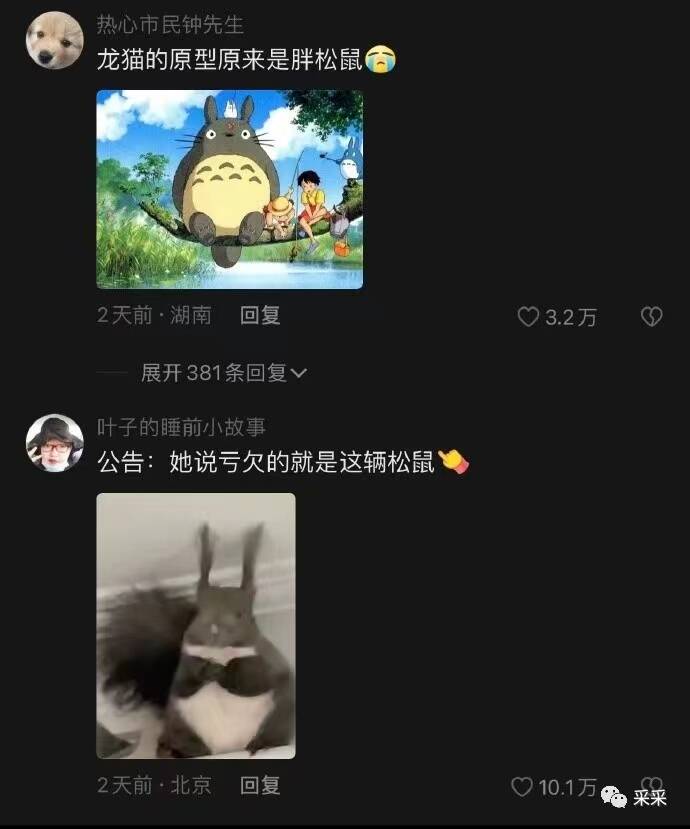View the squirrel image in the second comment
The image size is (690, 829).
[196, 625]
